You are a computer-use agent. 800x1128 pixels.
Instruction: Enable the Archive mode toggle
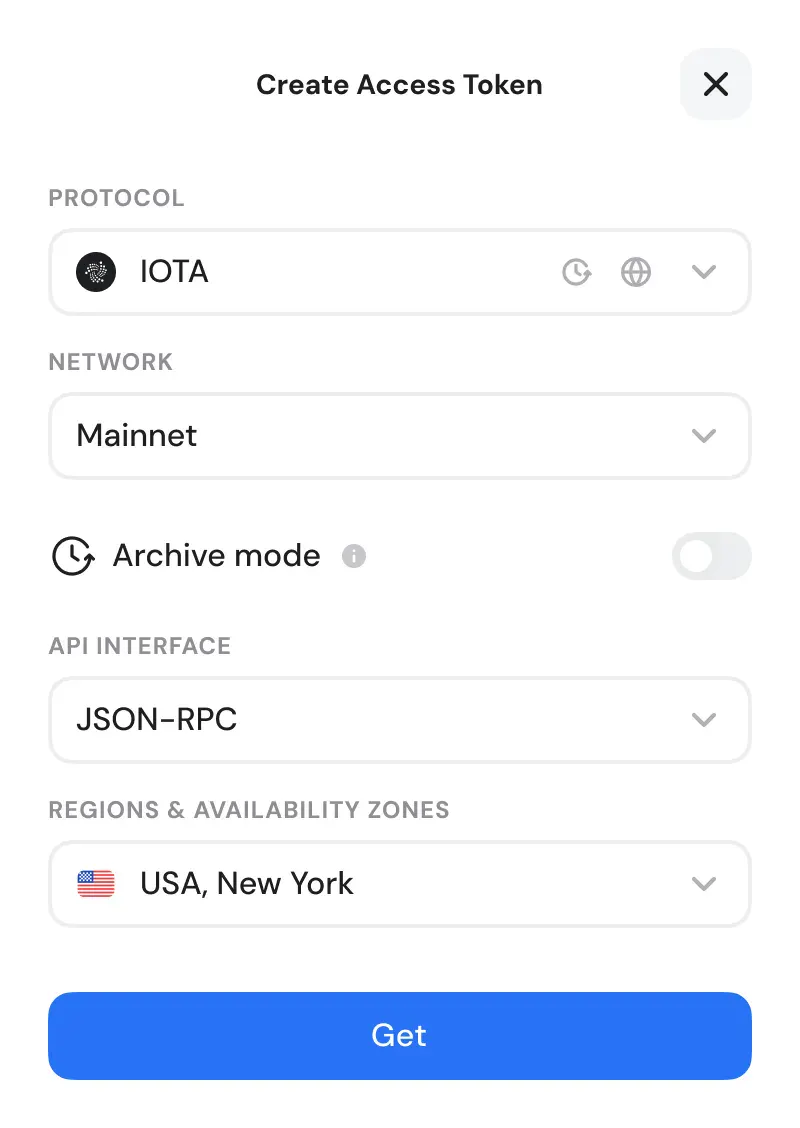[x=712, y=556]
